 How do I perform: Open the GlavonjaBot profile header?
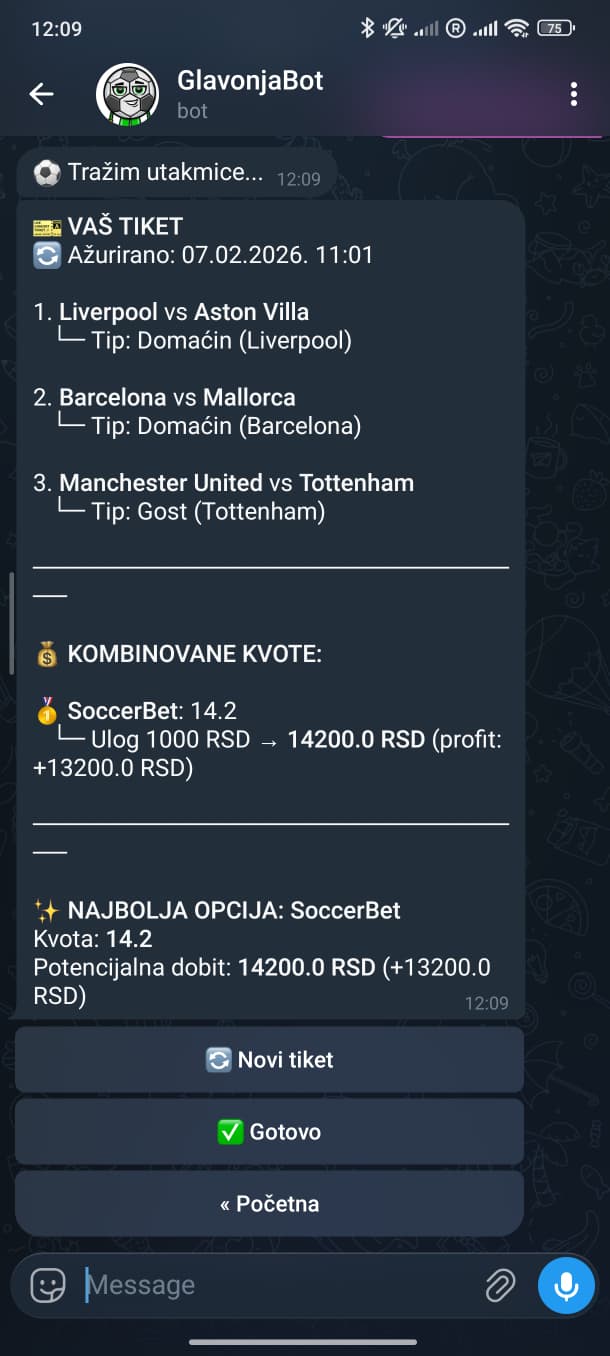tap(250, 94)
